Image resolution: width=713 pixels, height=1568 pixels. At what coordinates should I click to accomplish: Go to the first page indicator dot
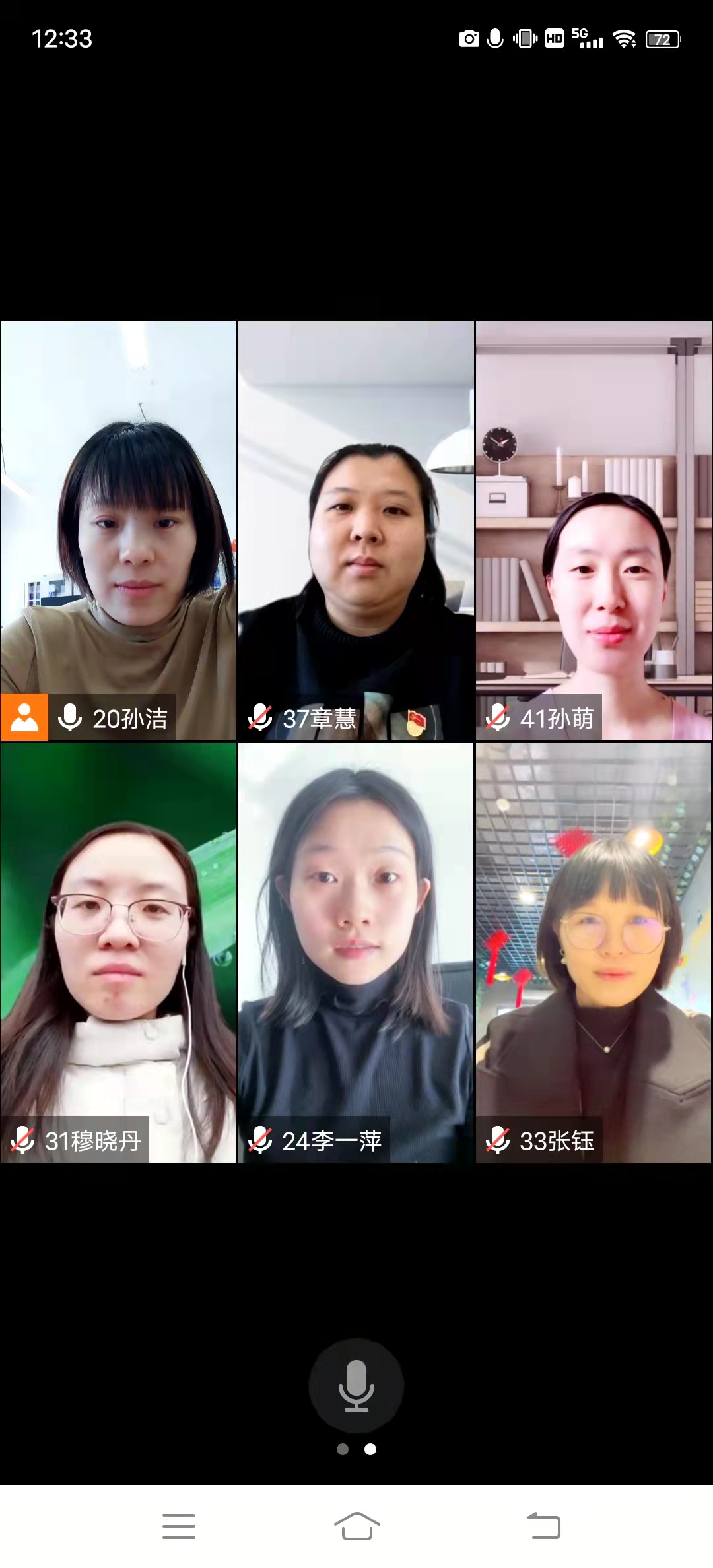[343, 1449]
